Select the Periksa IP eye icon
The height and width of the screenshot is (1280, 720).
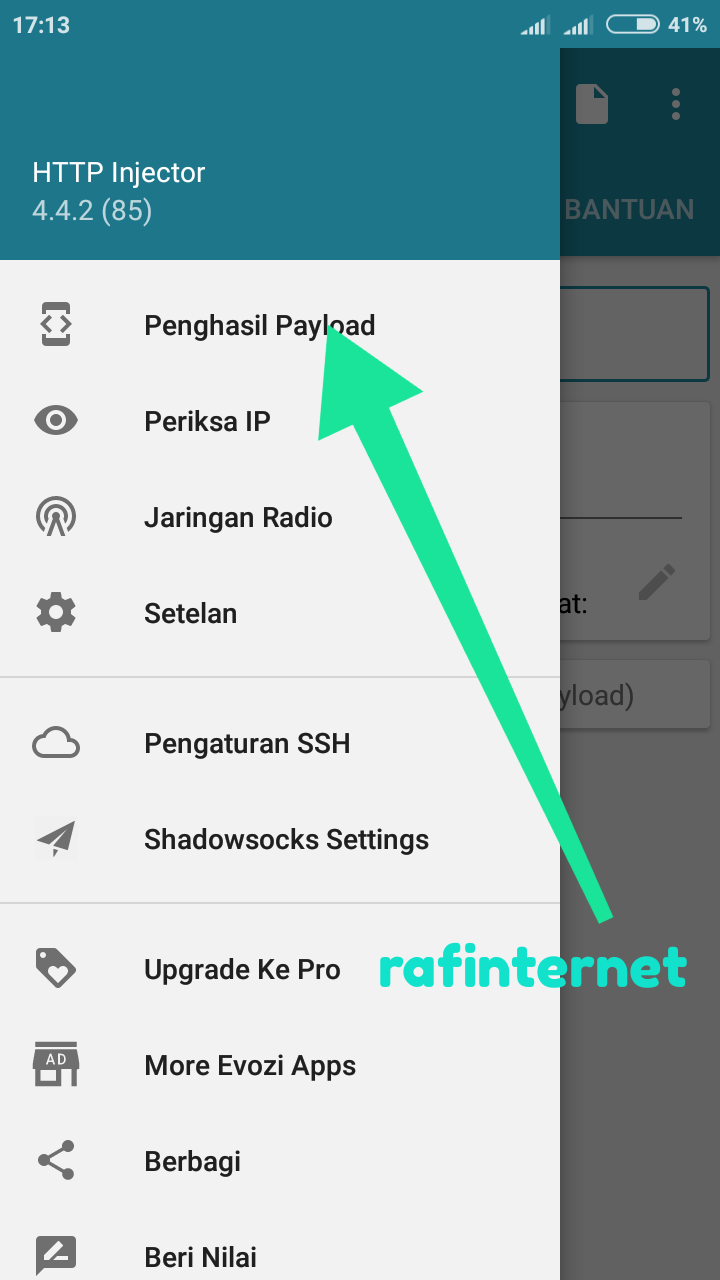click(x=56, y=420)
